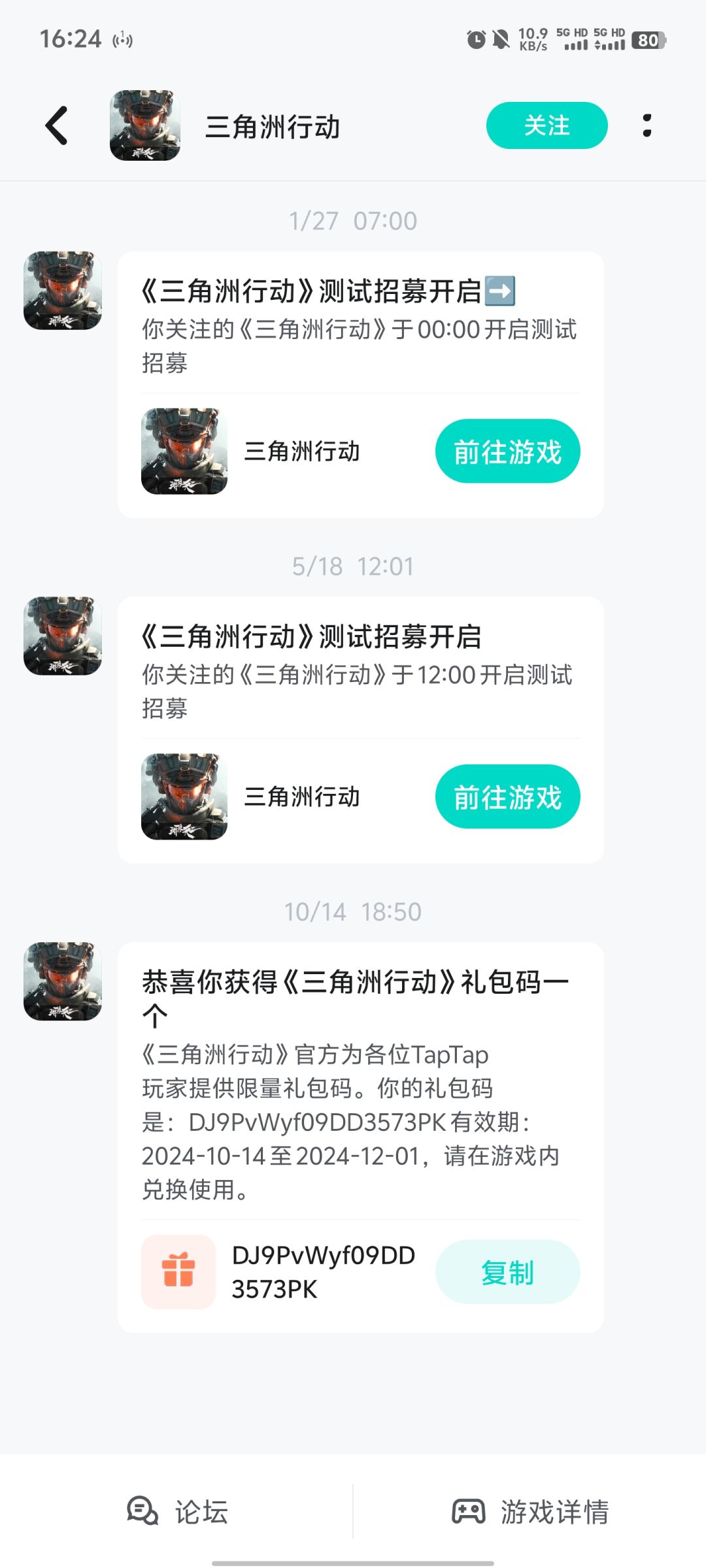Tap the game avatar beside the gift code message
The height and width of the screenshot is (1568, 706).
click(61, 987)
